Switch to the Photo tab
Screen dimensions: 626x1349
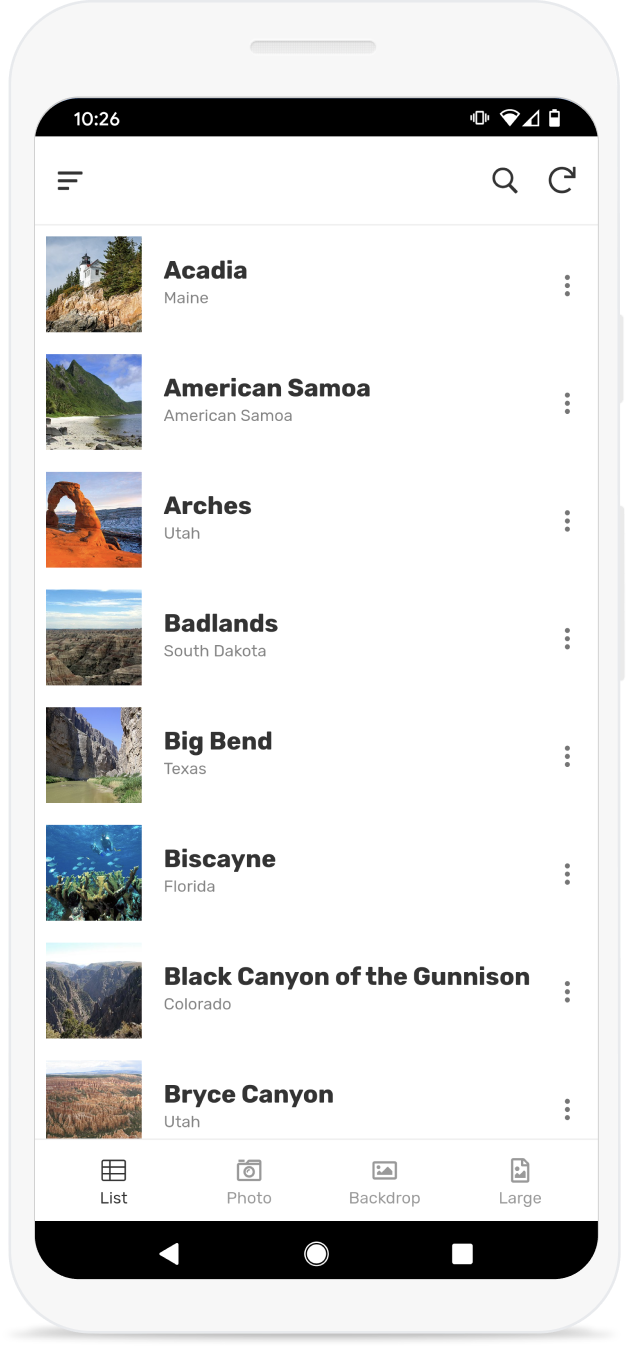click(249, 1181)
